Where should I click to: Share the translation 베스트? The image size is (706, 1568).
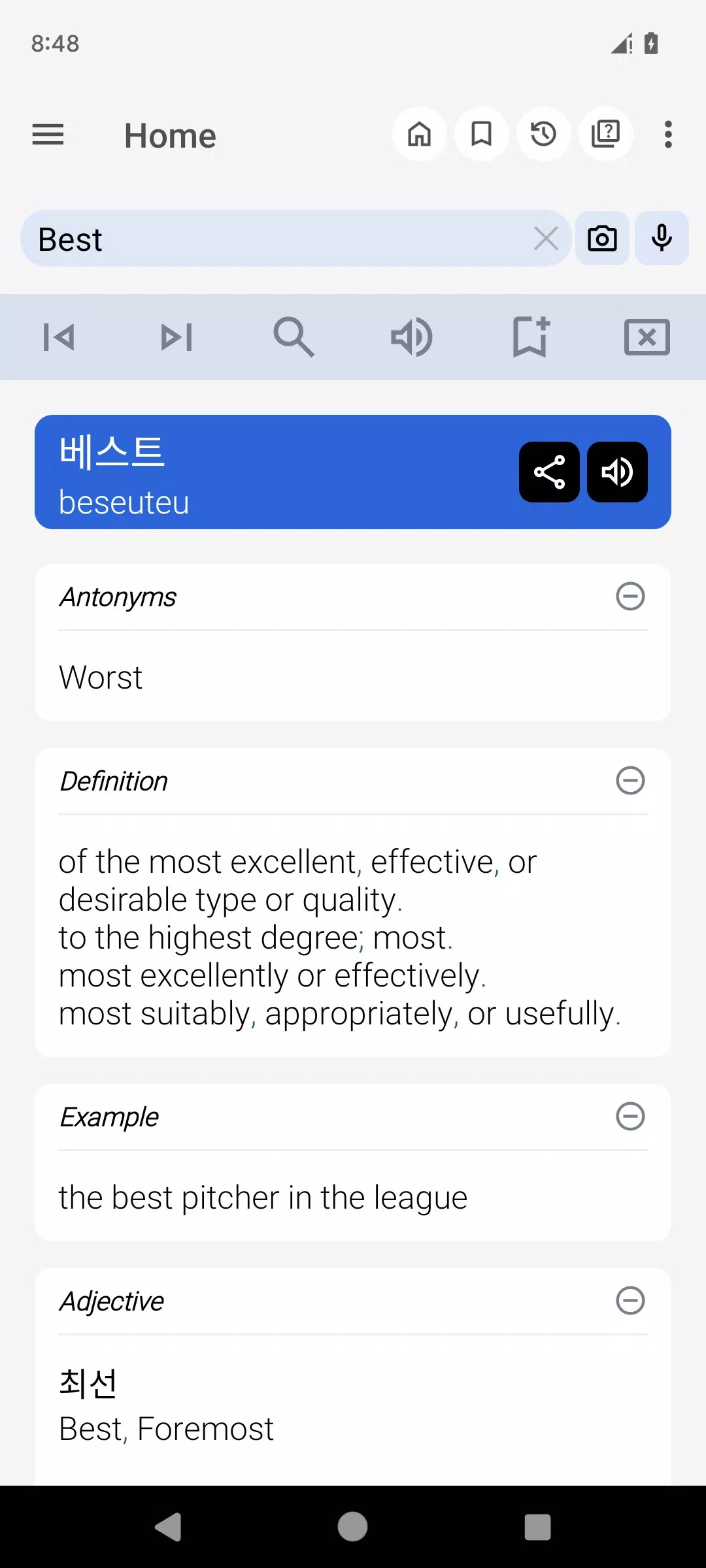pos(549,472)
